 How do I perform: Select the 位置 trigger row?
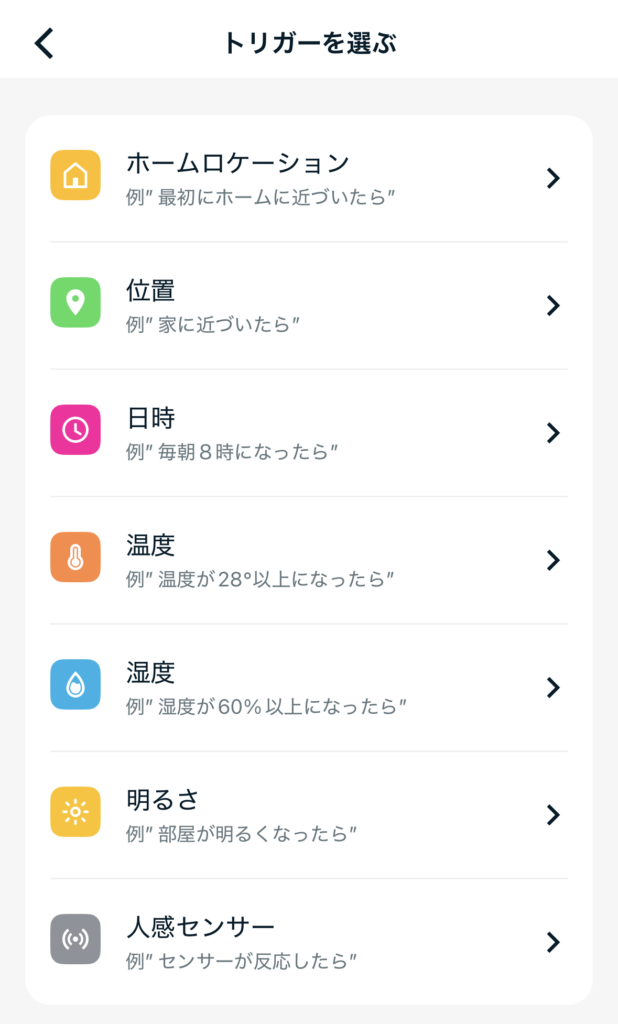click(x=308, y=305)
